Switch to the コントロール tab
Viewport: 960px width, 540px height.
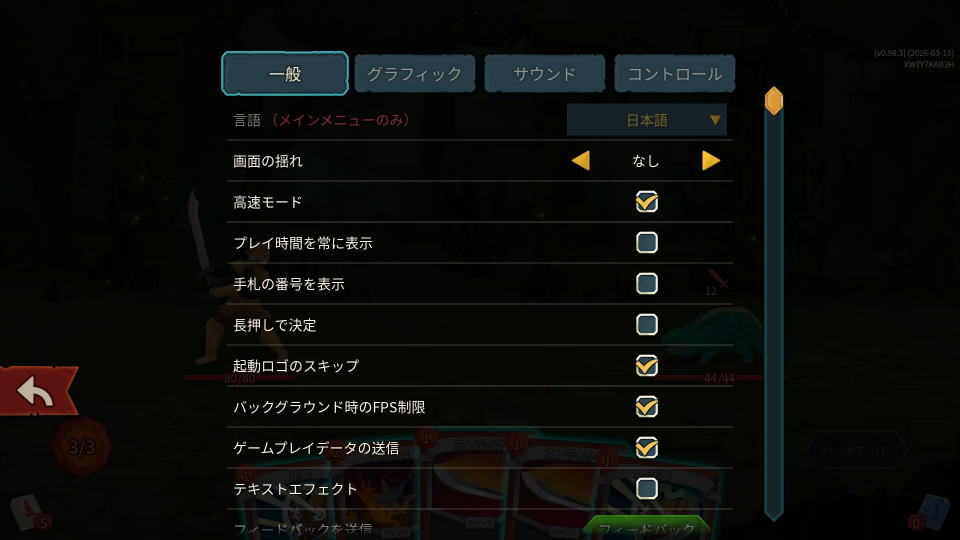tap(674, 74)
